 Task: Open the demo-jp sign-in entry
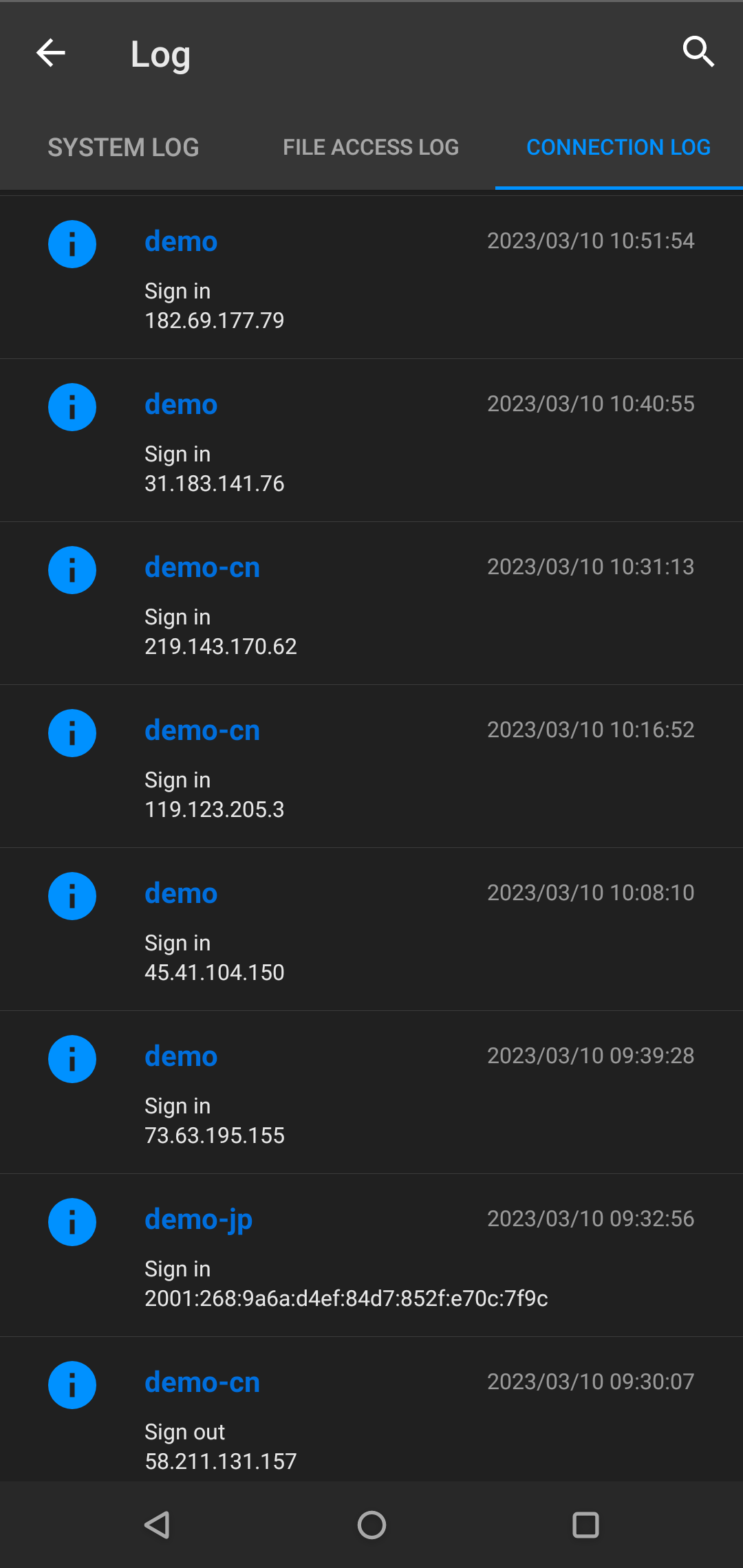pos(371,1256)
